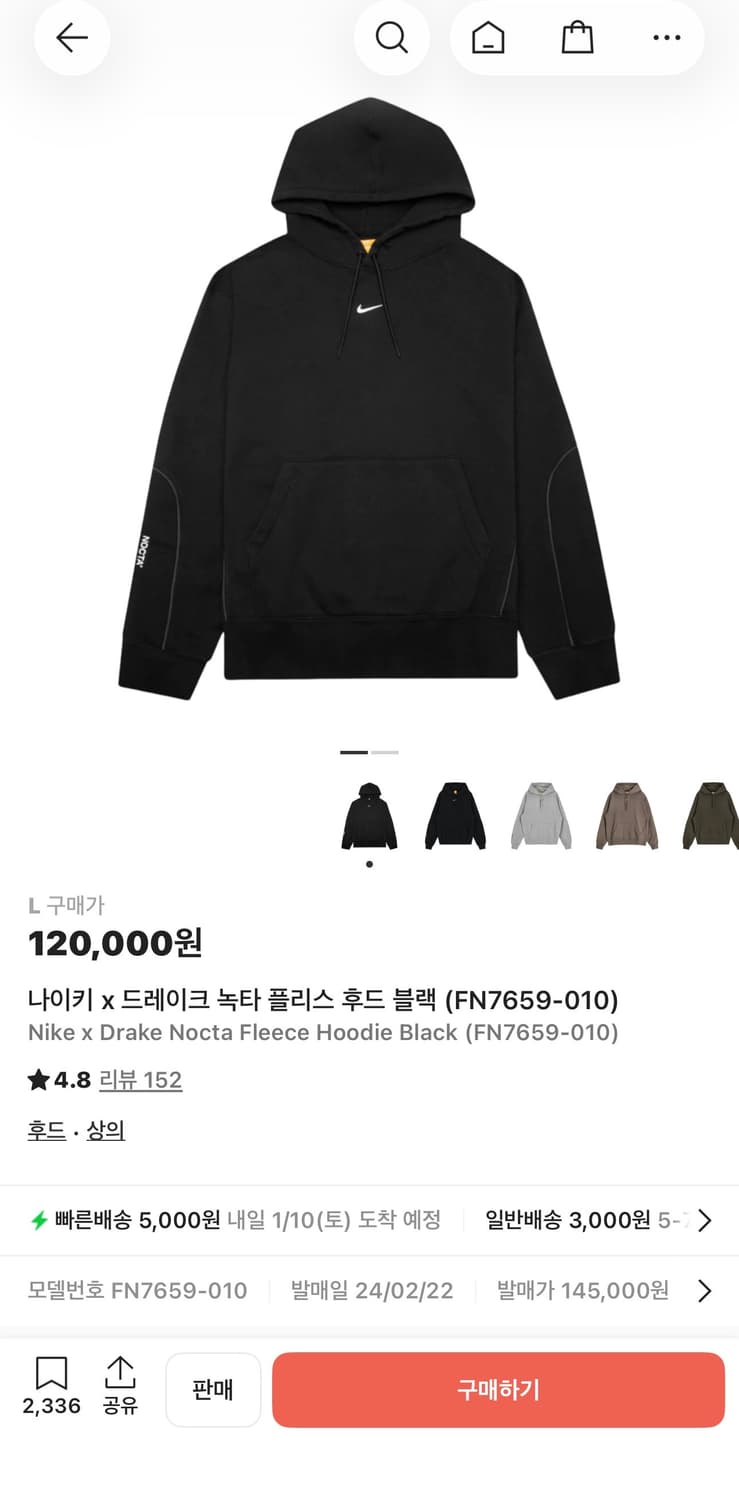Open the 상의 category page
This screenshot has width=739, height=1500.
coord(105,1130)
